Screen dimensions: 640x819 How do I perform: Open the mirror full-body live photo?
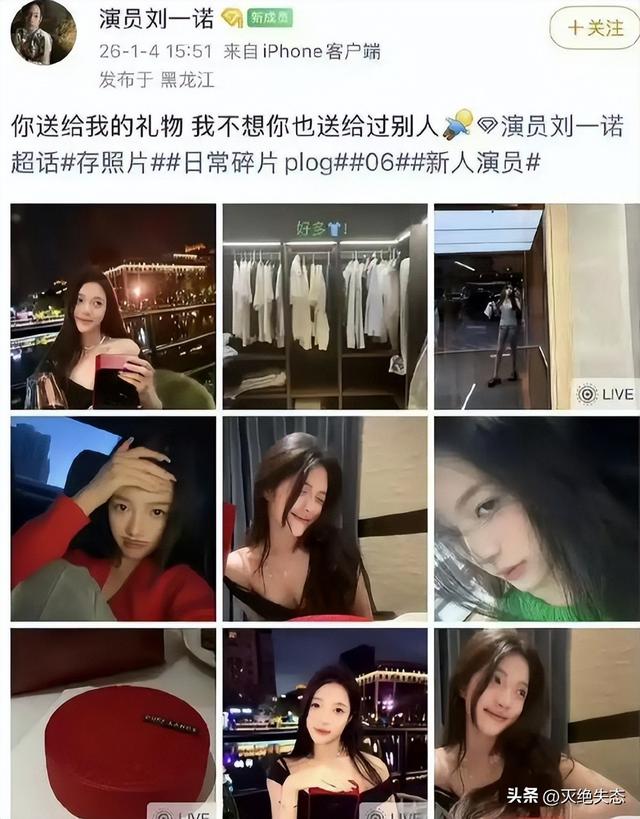tap(535, 306)
